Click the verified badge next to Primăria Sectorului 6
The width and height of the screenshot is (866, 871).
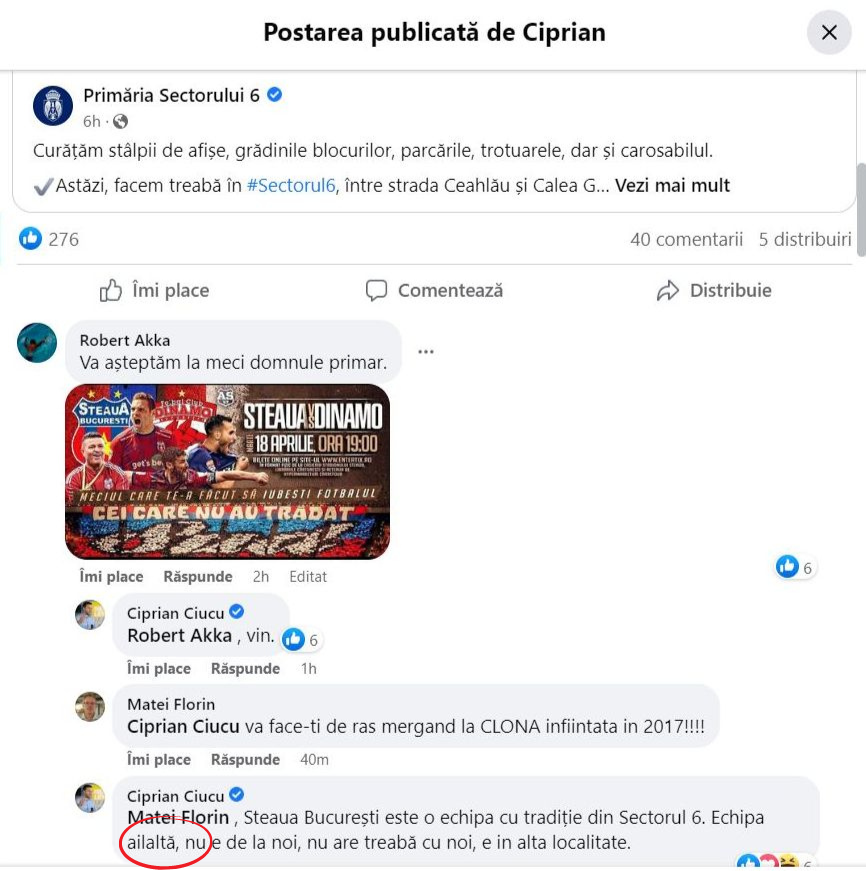pyautogui.click(x=279, y=96)
